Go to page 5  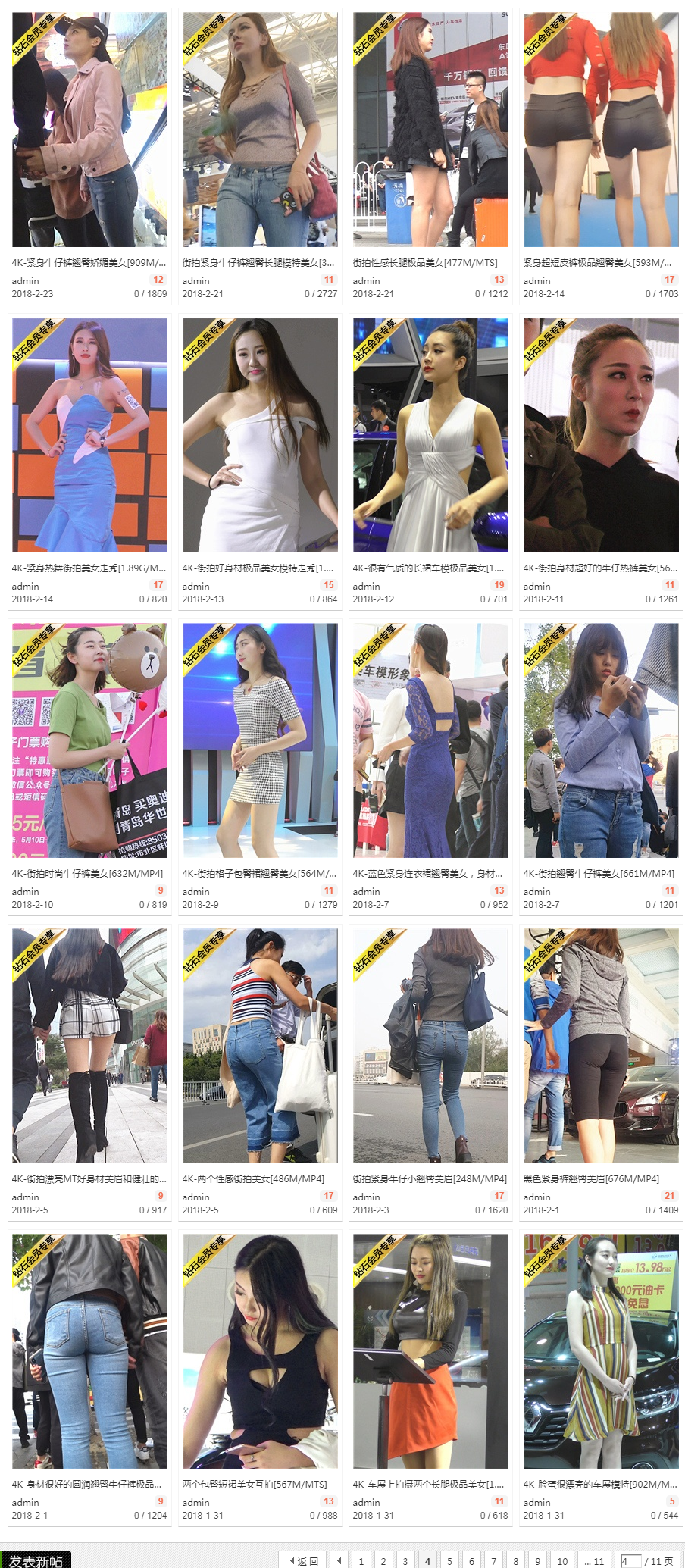coord(449,1560)
